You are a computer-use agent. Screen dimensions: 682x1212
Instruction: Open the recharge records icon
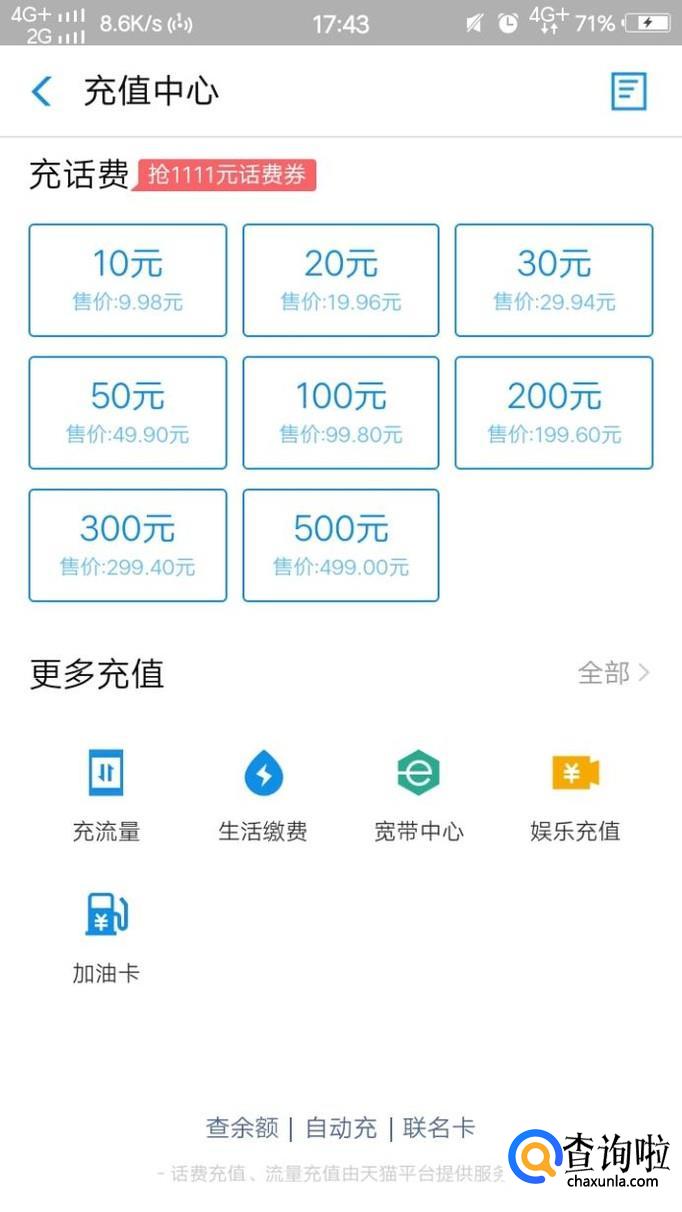629,92
